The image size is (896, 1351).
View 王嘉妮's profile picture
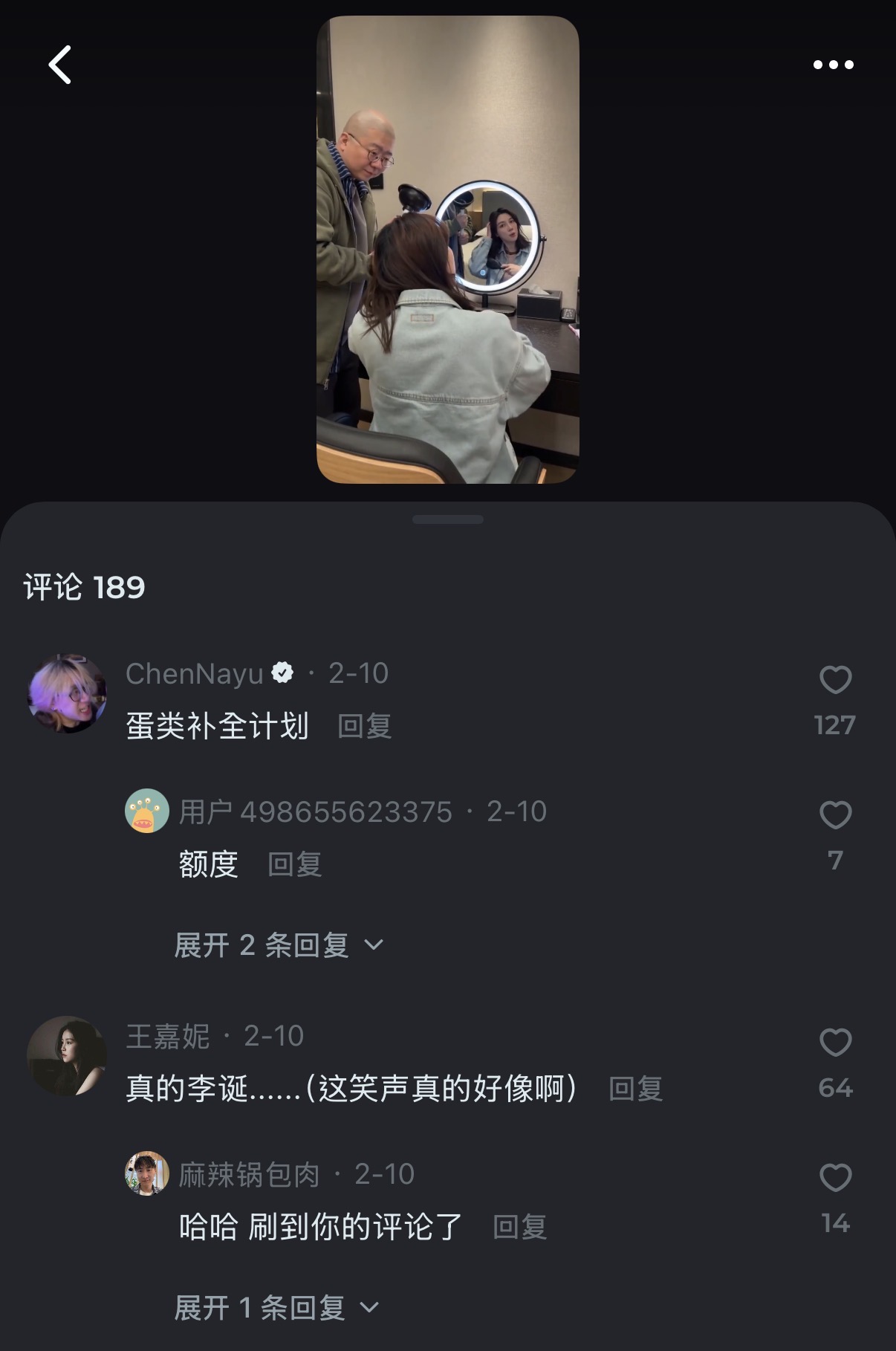coord(67,1056)
